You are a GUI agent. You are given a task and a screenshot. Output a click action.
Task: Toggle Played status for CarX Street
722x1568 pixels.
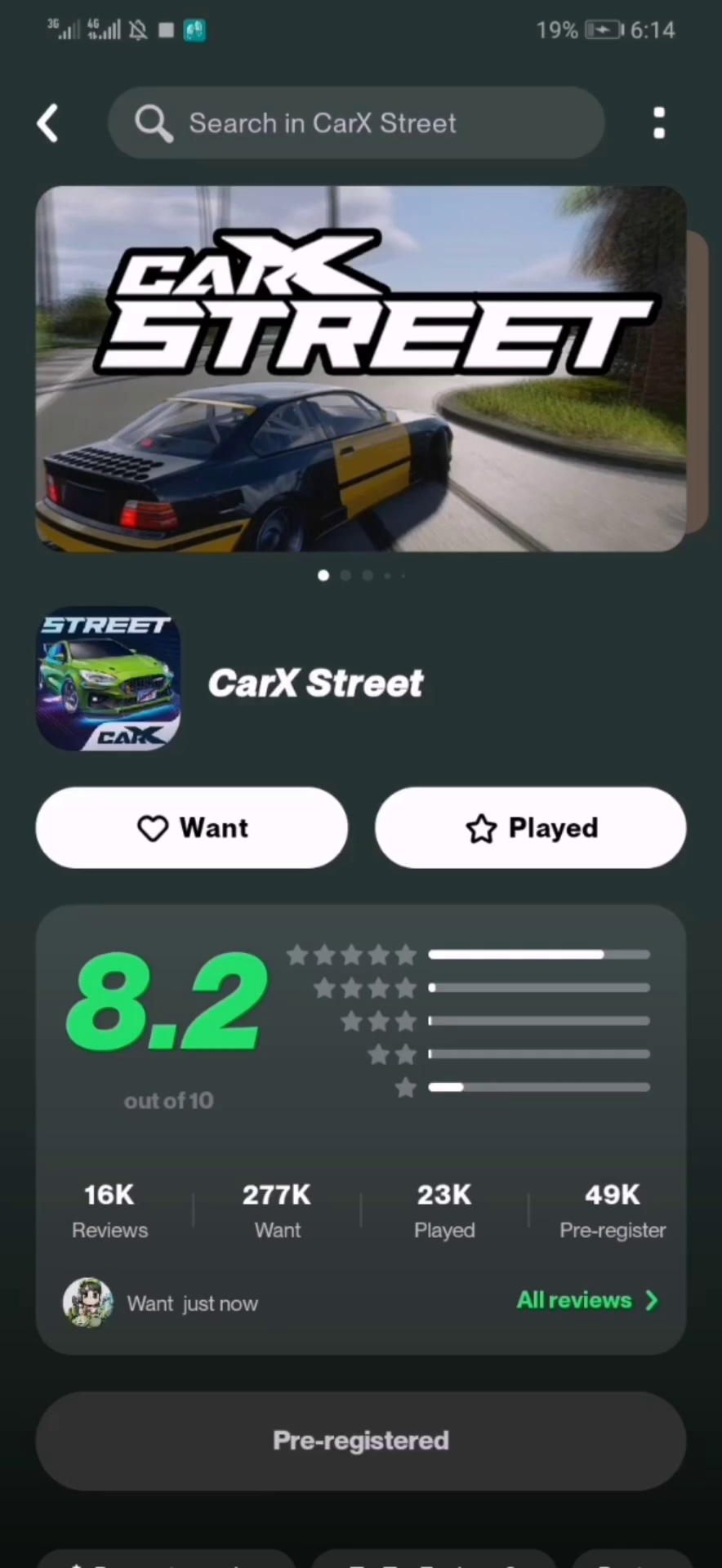[x=531, y=828]
